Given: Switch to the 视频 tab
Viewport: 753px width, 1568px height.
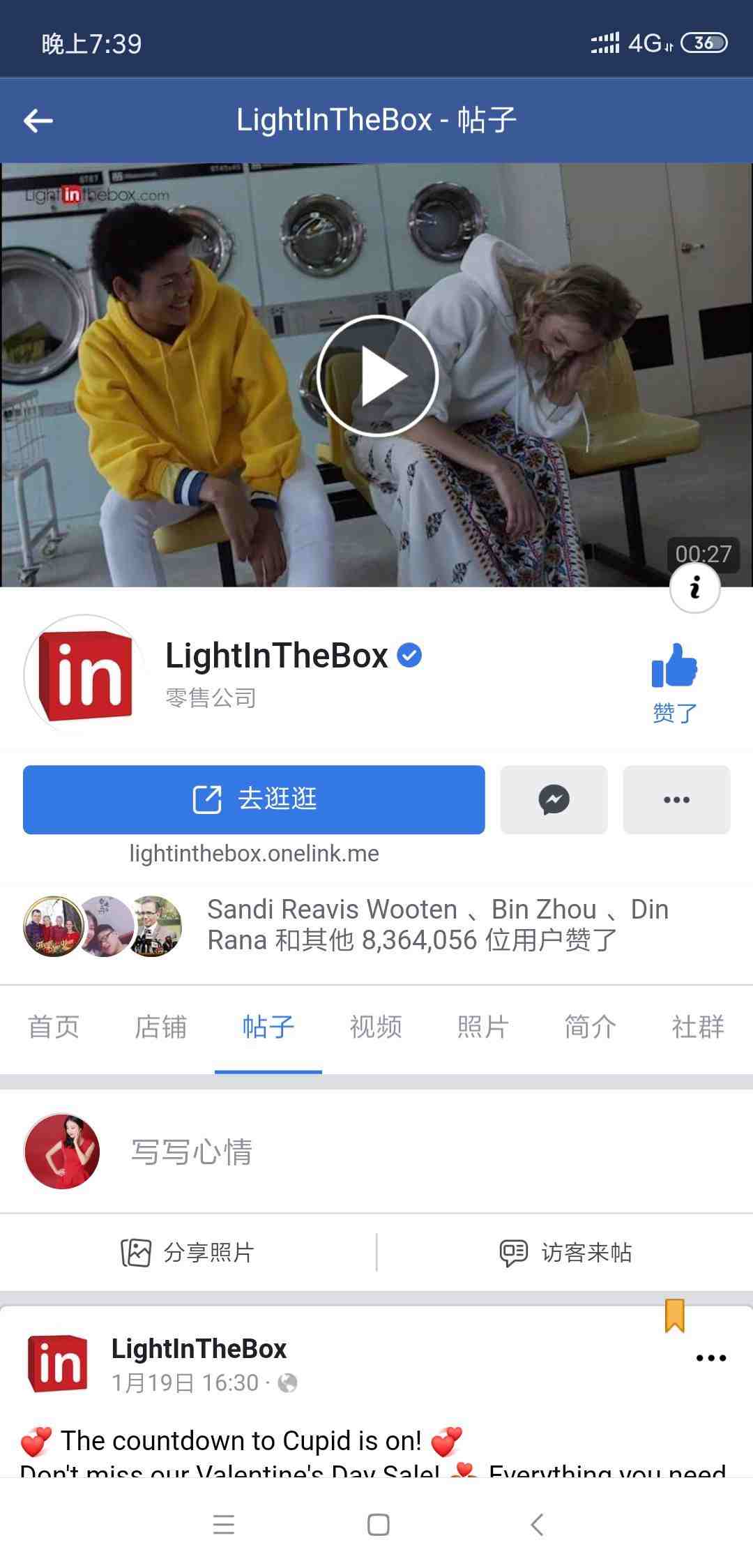Looking at the screenshot, I should (x=376, y=1027).
